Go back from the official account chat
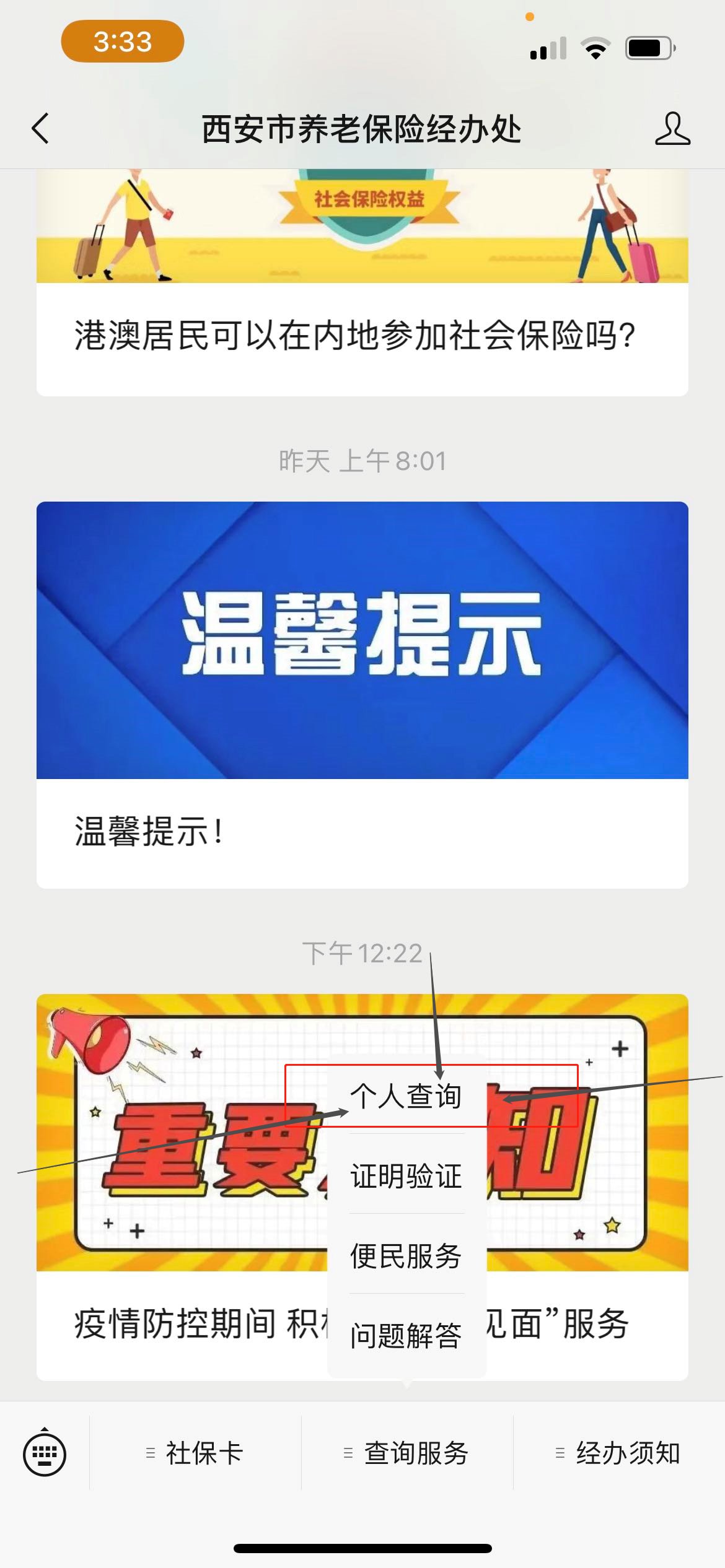The height and width of the screenshot is (1568, 725). click(x=41, y=129)
